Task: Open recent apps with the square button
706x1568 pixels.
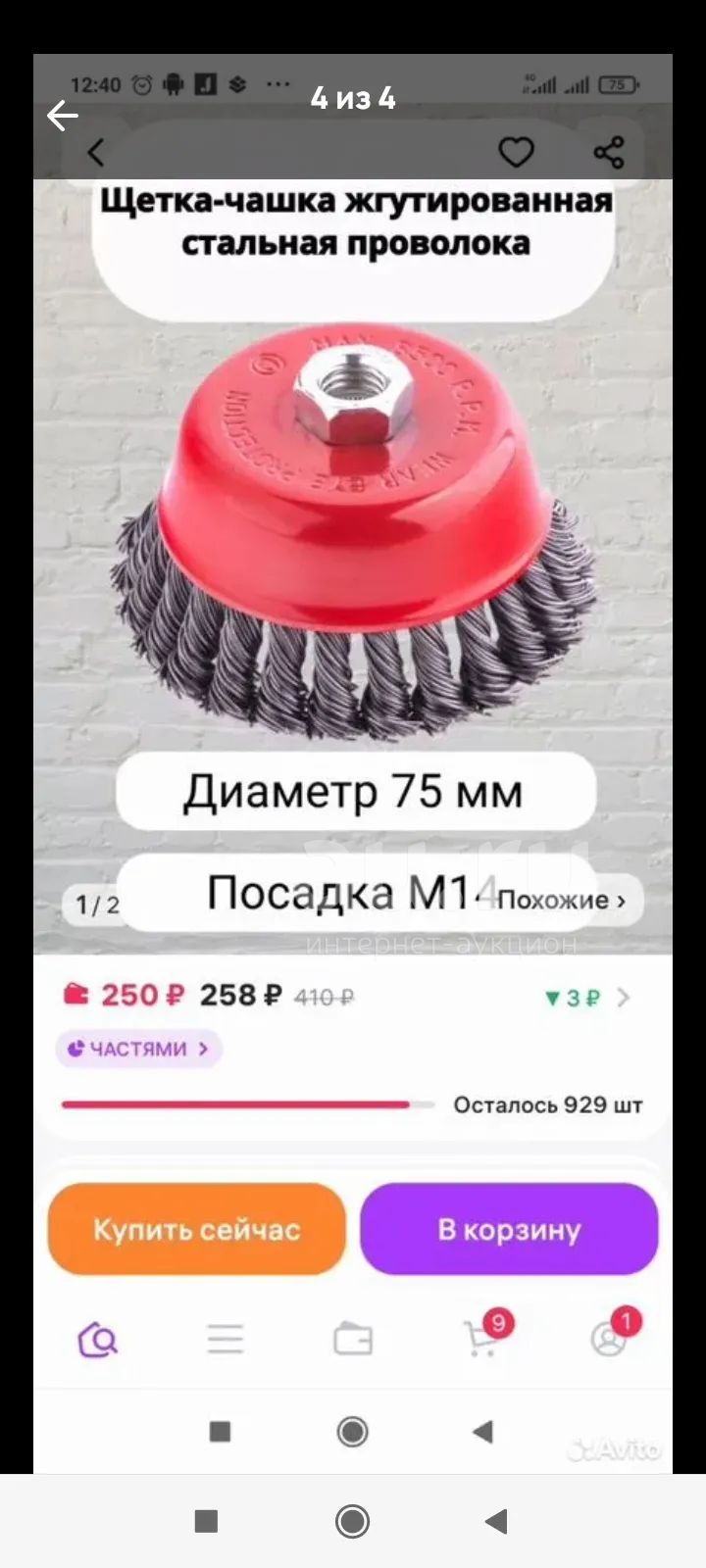Action: click(x=206, y=1521)
